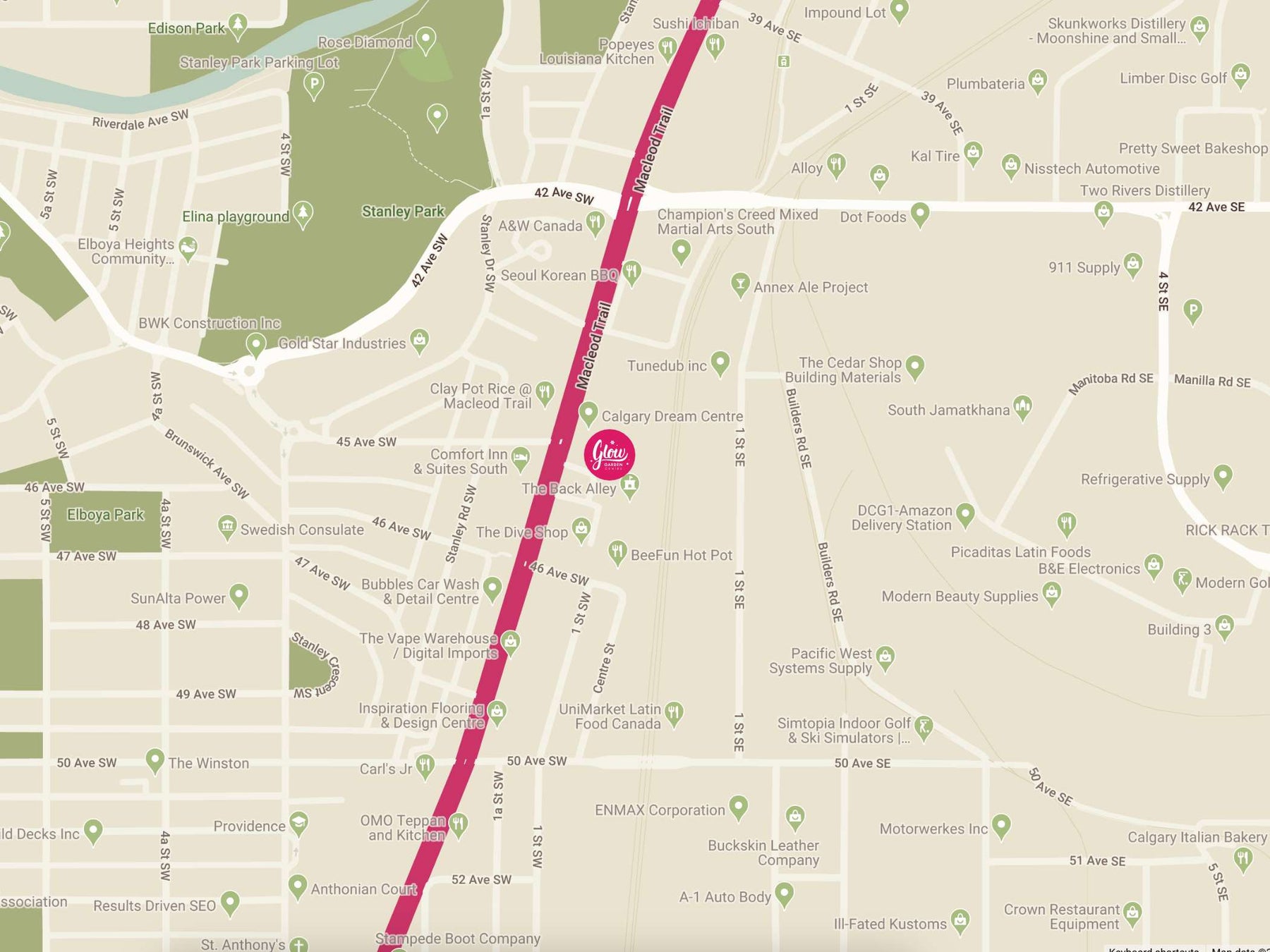The width and height of the screenshot is (1270, 952).
Task: Select the BeeFun Hot Pot restaurant pin
Action: pos(617,552)
